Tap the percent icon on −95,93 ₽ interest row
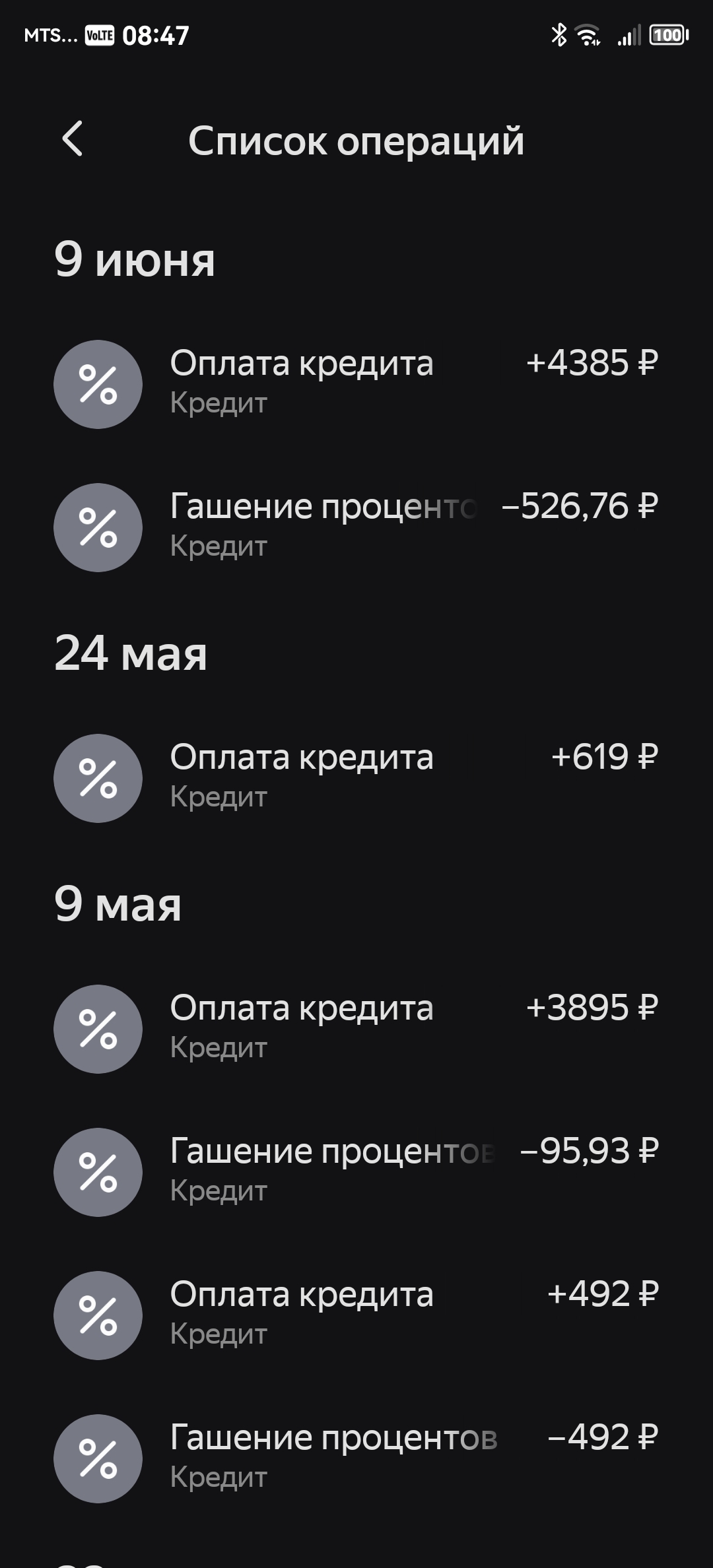The width and height of the screenshot is (713, 1568). pyautogui.click(x=98, y=1171)
